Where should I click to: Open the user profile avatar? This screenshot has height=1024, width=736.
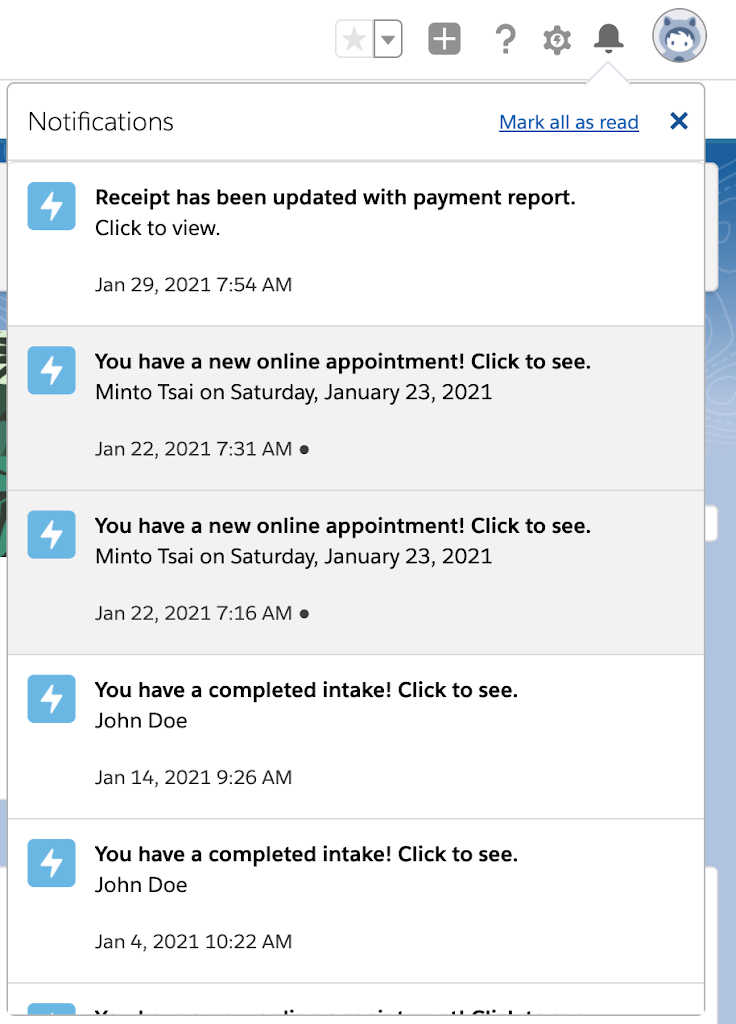[x=679, y=36]
